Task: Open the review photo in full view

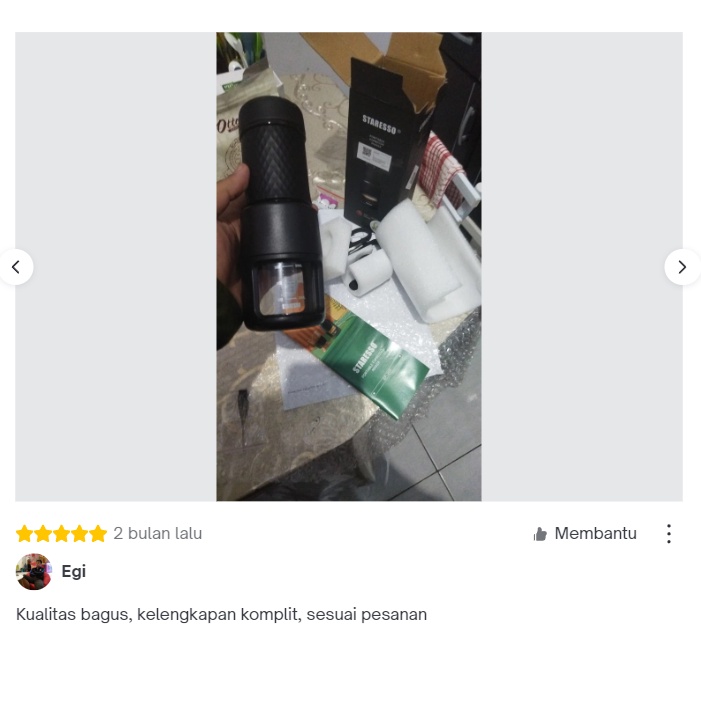Action: coord(349,266)
